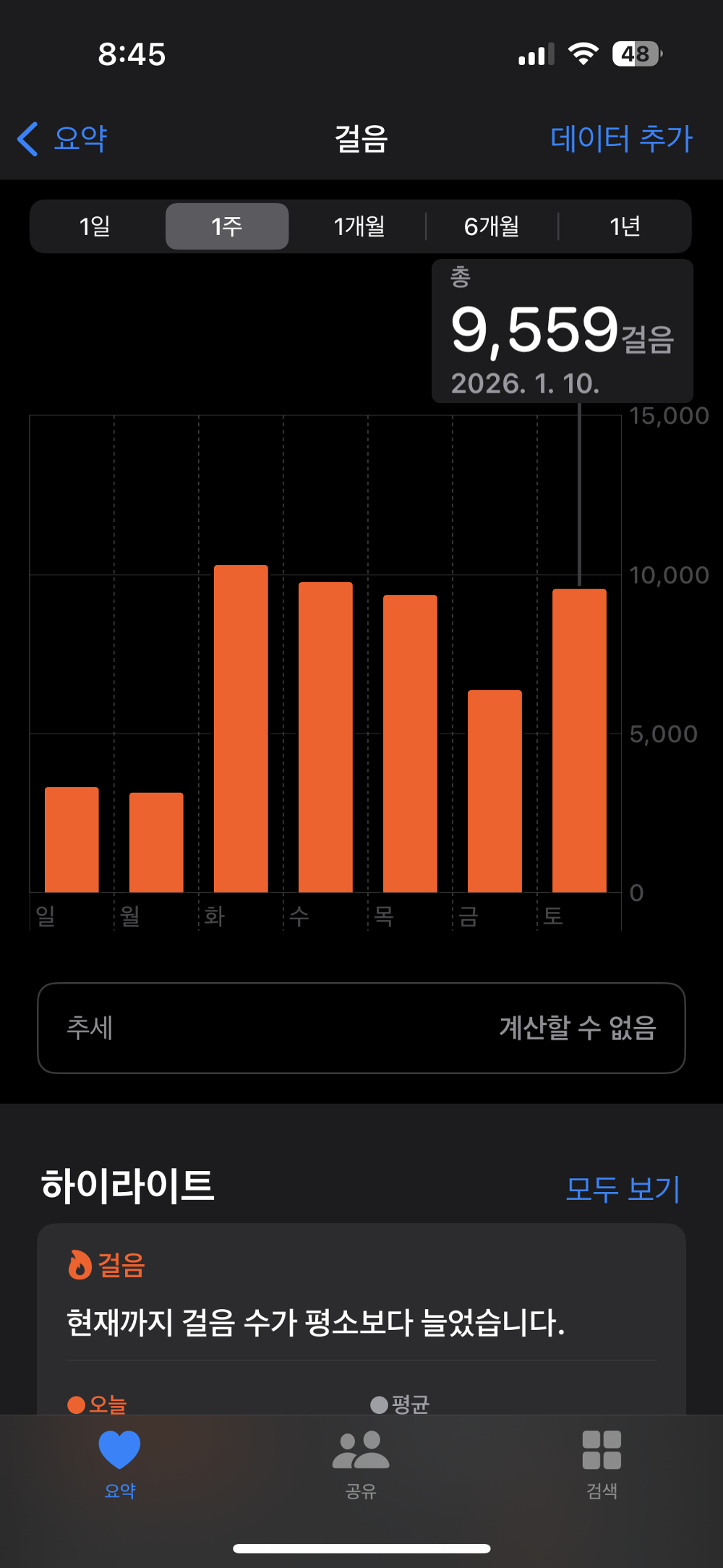Select the 수 bar in the chart

point(325,736)
